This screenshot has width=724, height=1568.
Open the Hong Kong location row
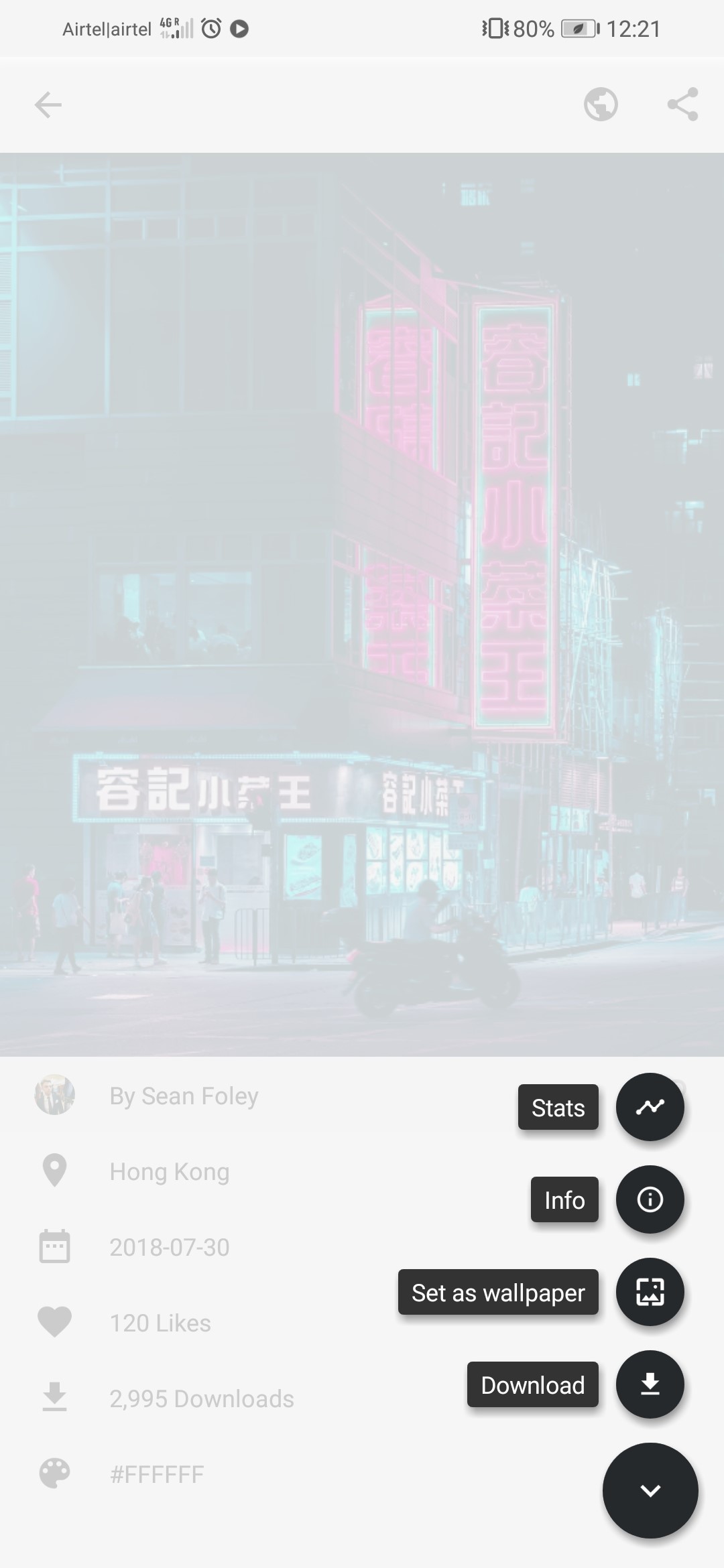pyautogui.click(x=169, y=1172)
